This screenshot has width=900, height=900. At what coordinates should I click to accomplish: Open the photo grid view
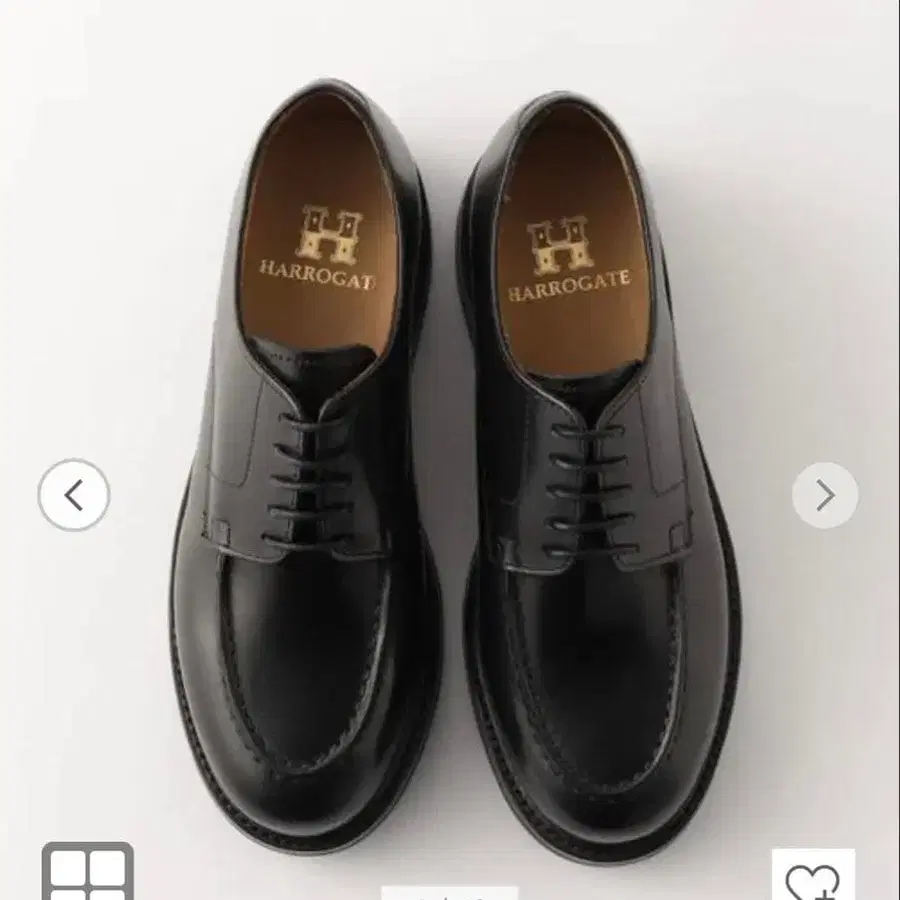[87, 875]
